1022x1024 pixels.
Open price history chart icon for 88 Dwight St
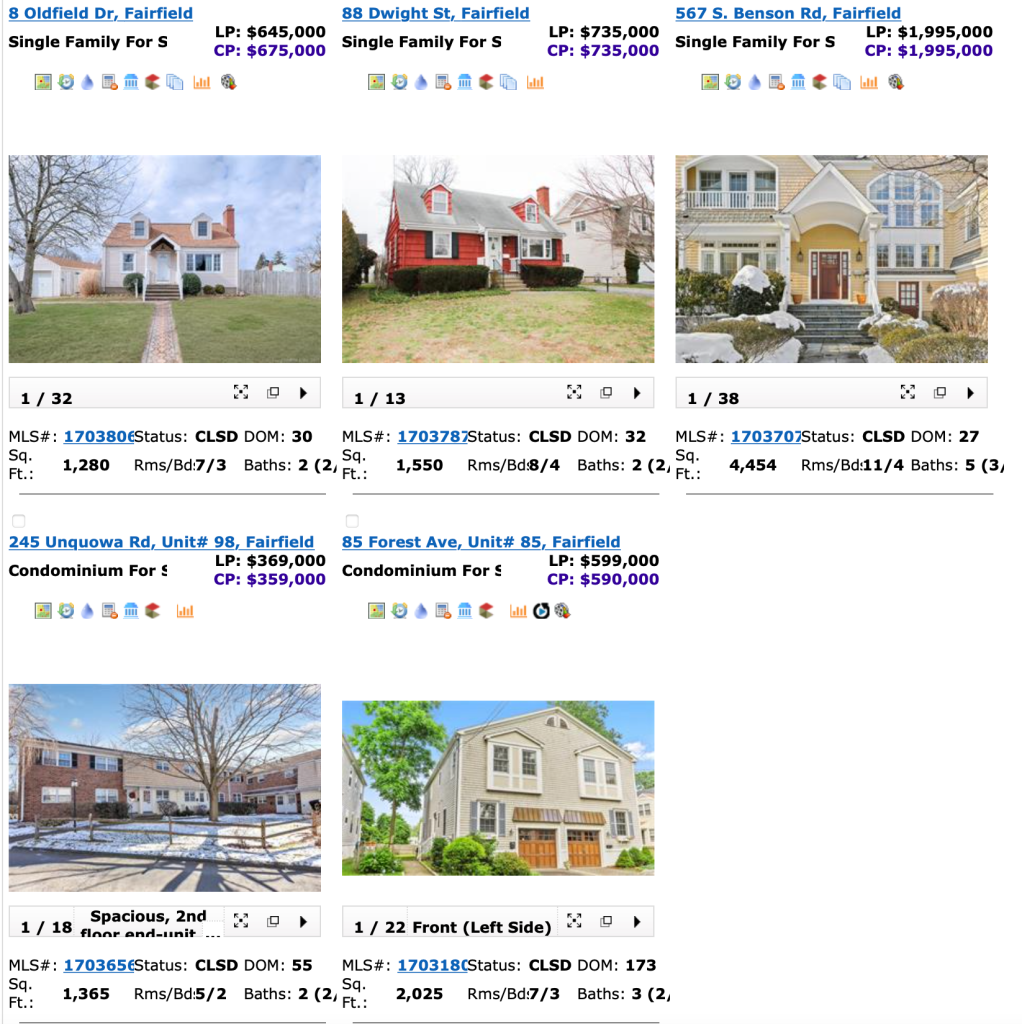pyautogui.click(x=535, y=83)
